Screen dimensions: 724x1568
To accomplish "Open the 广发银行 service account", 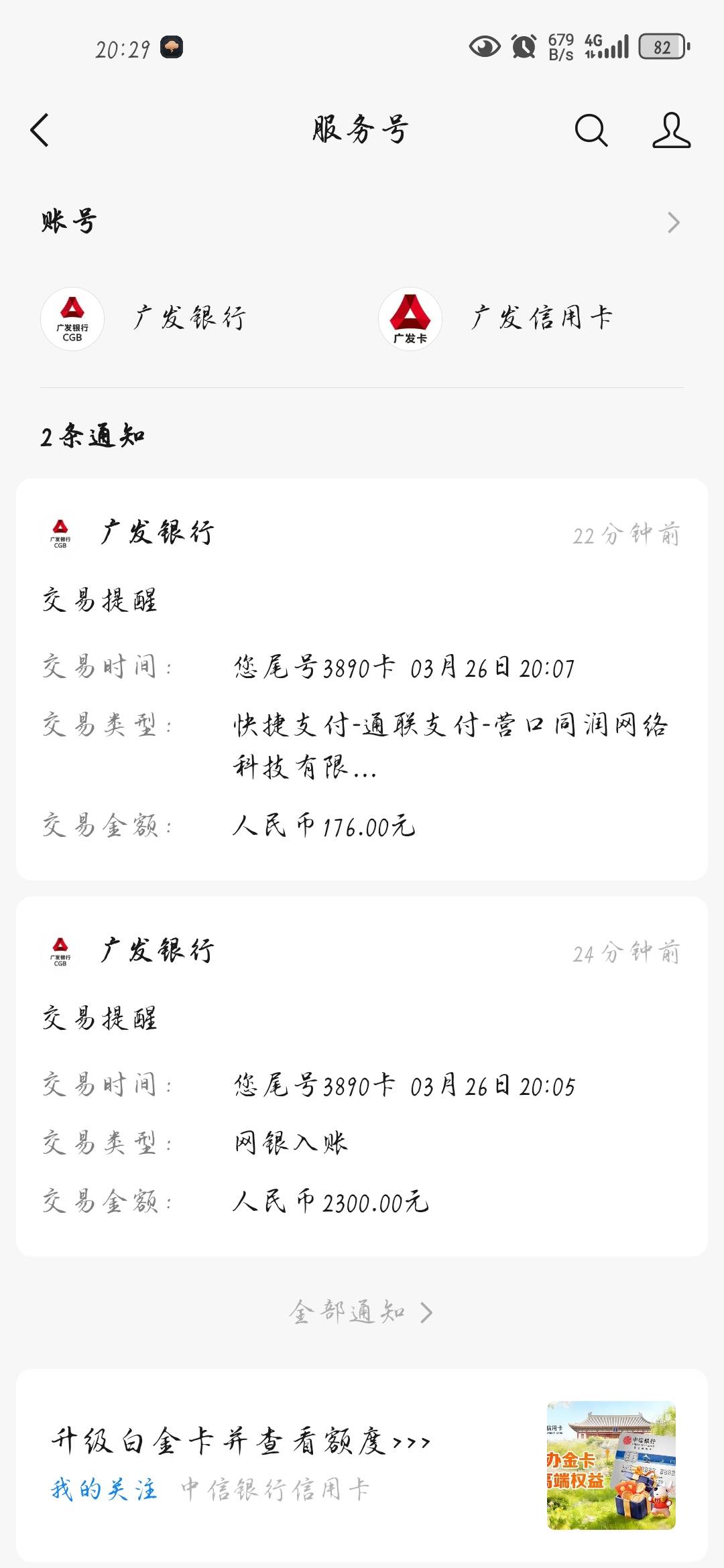I will tap(144, 319).
